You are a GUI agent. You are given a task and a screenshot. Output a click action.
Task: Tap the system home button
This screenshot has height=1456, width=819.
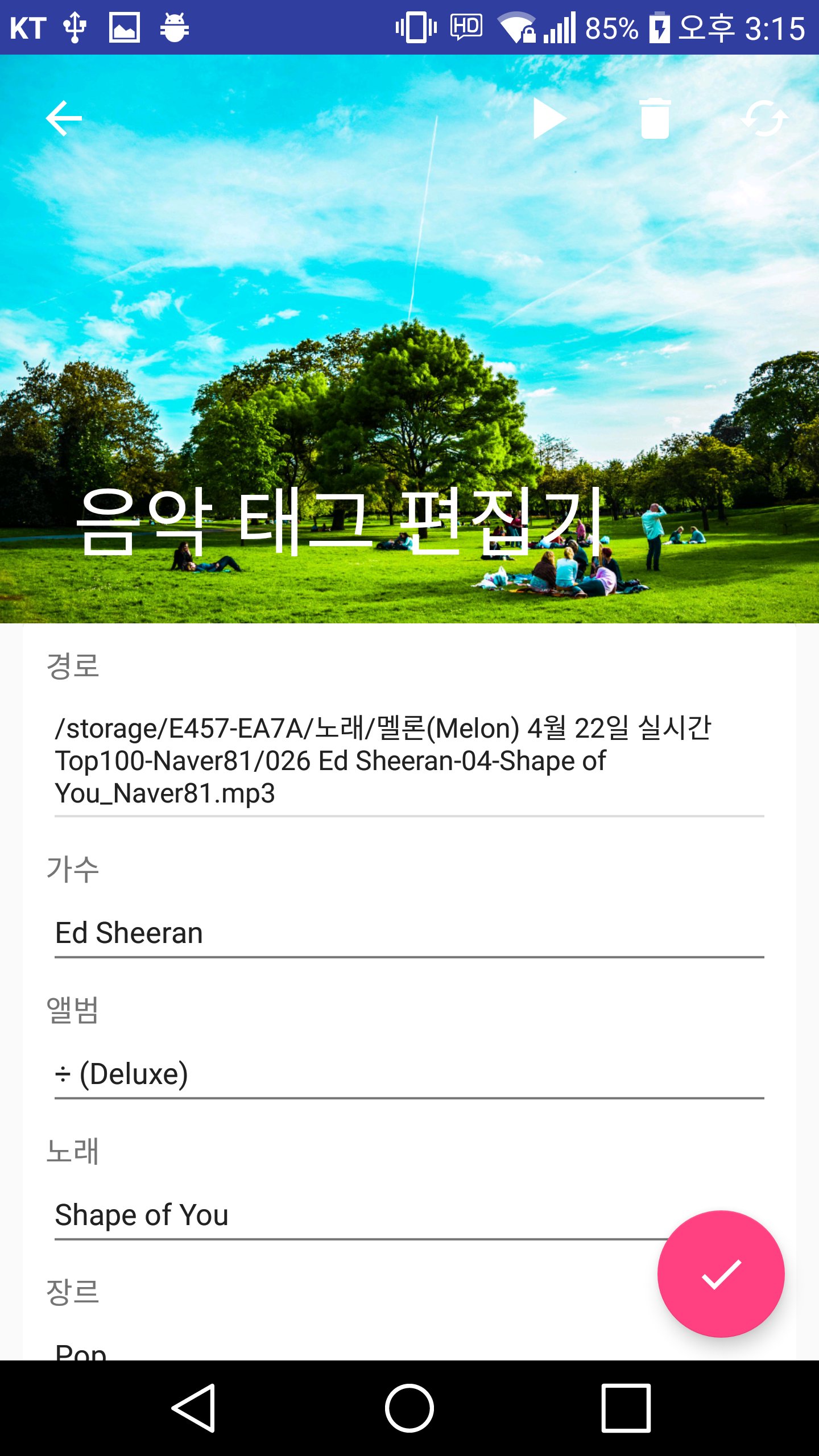point(409,1408)
